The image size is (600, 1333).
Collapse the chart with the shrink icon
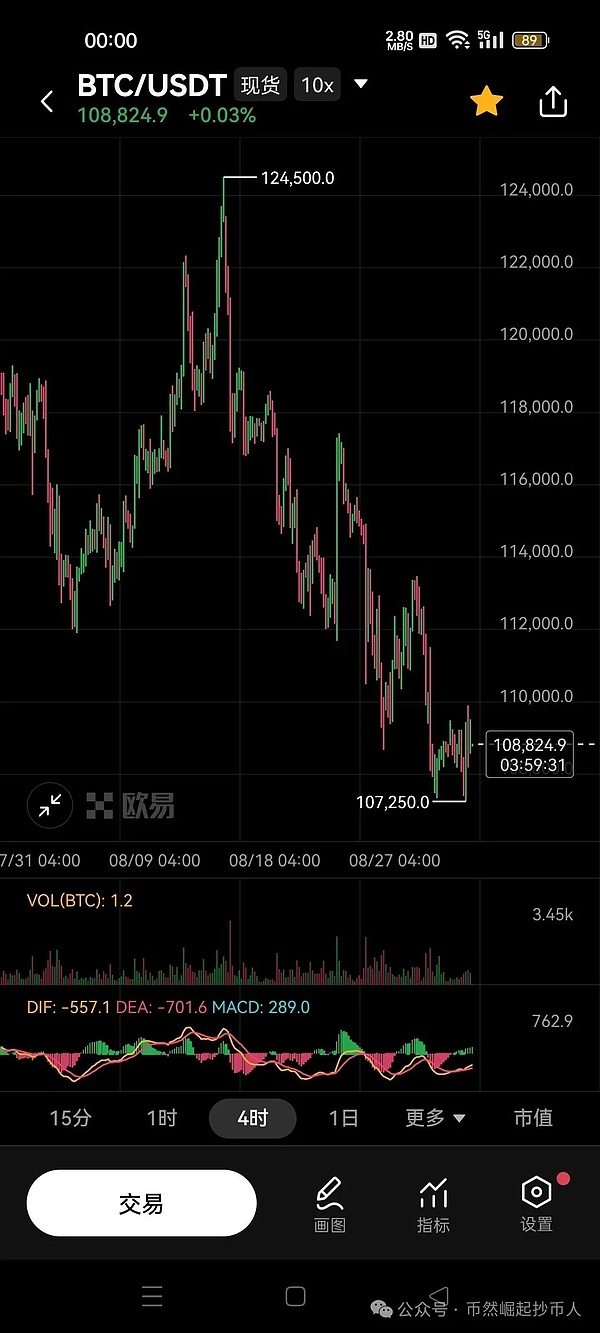[x=49, y=805]
